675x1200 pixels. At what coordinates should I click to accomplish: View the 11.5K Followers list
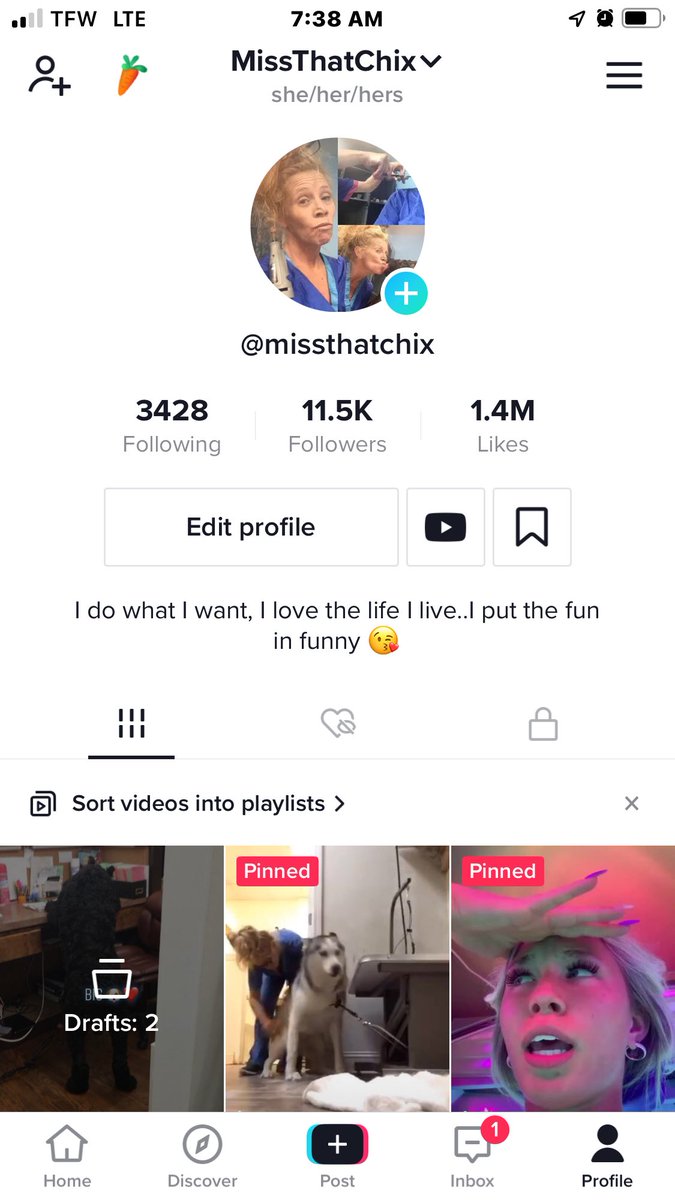[x=337, y=426]
